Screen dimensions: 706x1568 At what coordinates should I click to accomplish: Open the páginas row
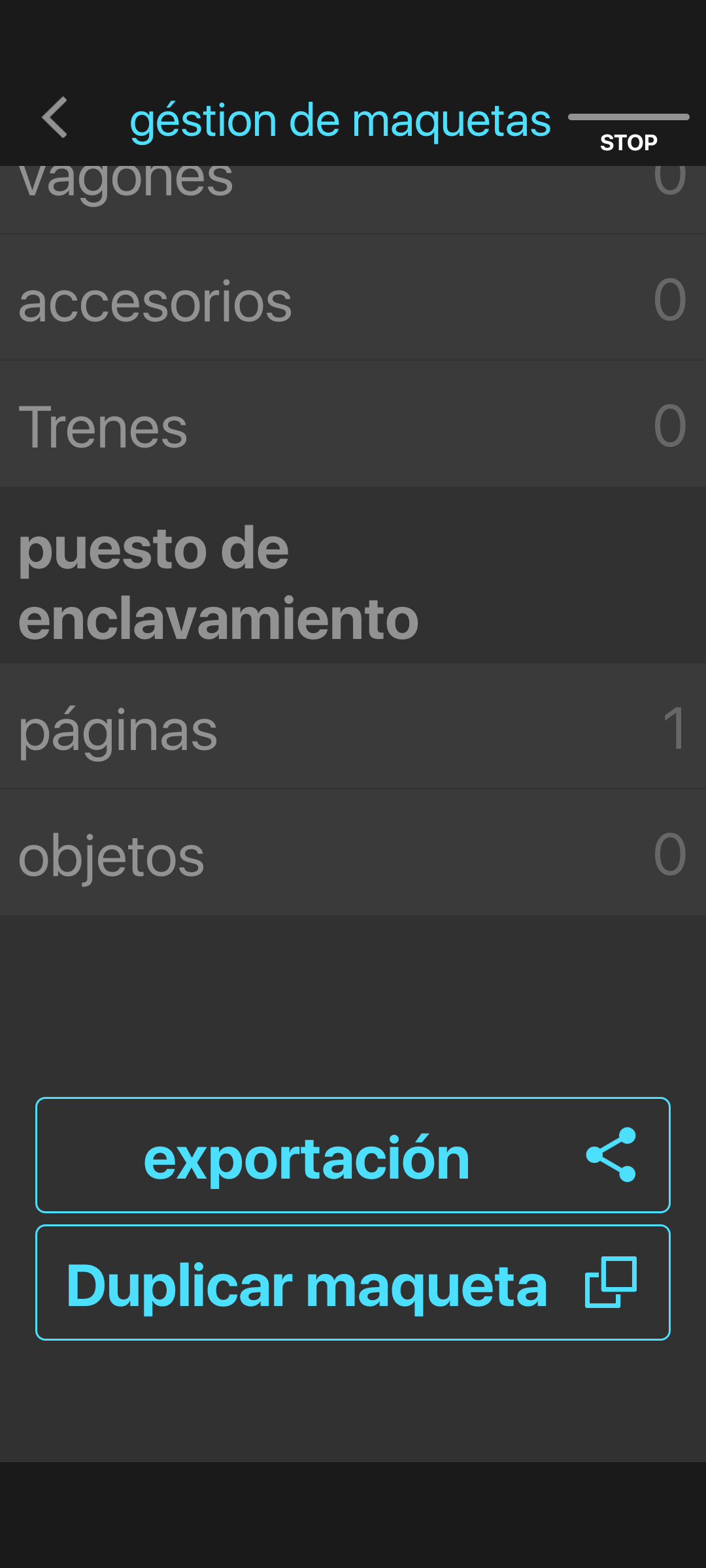coord(353,726)
